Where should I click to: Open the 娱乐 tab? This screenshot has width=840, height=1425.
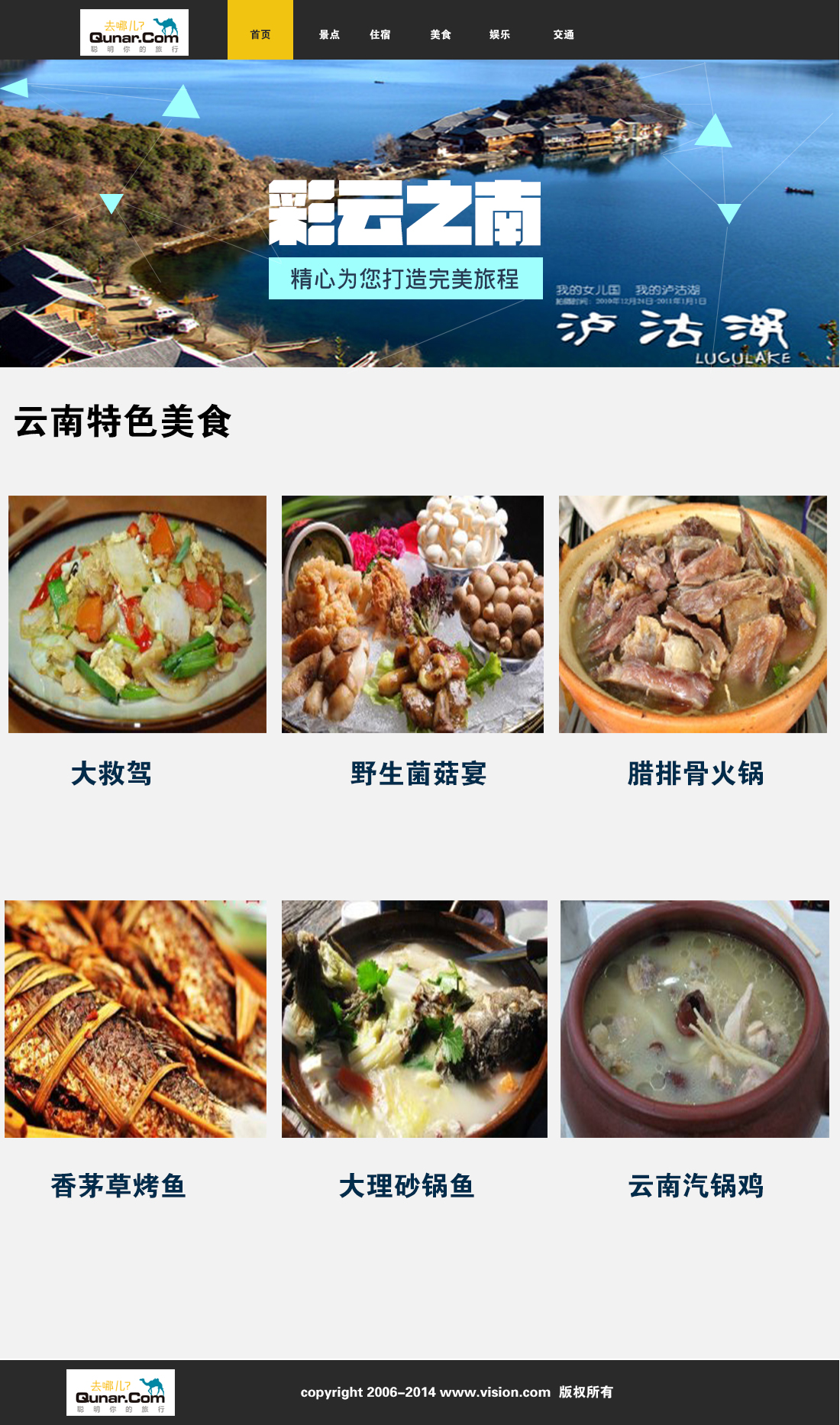point(500,34)
